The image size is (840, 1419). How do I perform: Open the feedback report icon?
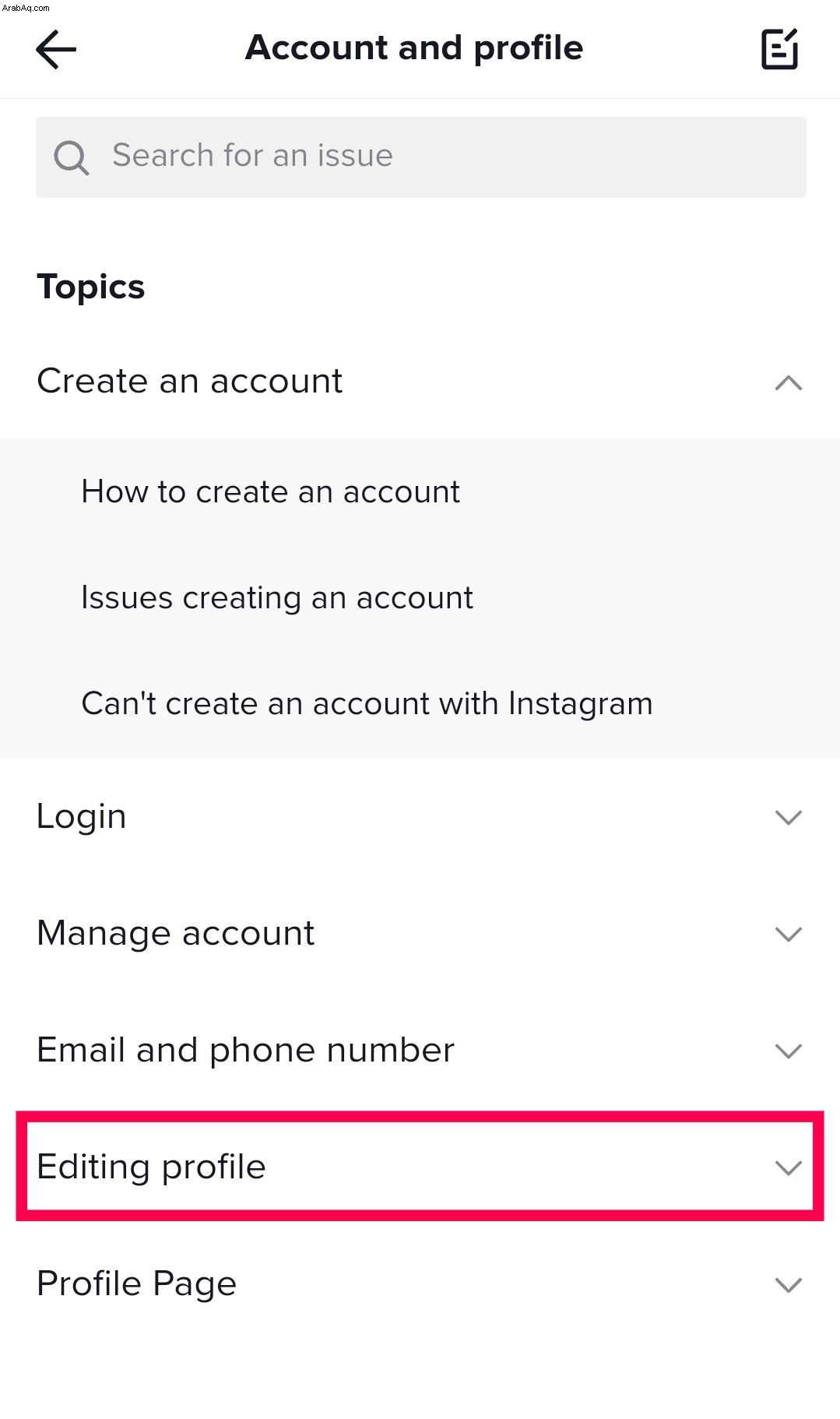(779, 49)
